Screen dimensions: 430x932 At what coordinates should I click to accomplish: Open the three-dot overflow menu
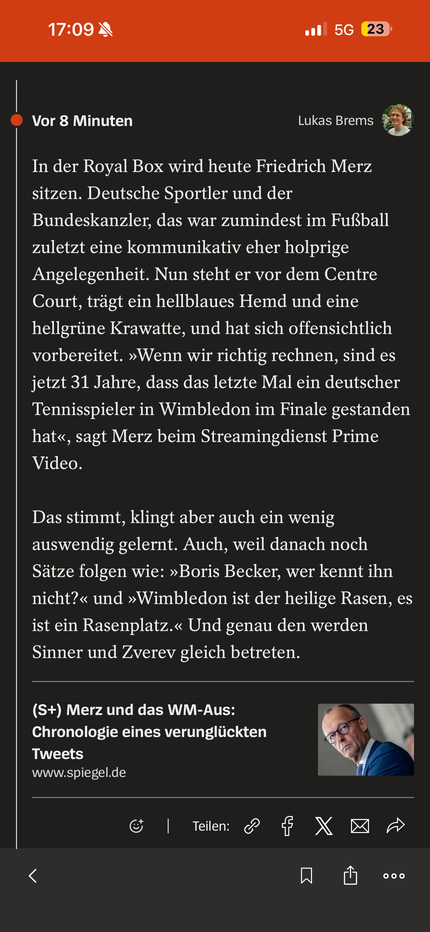click(x=394, y=876)
